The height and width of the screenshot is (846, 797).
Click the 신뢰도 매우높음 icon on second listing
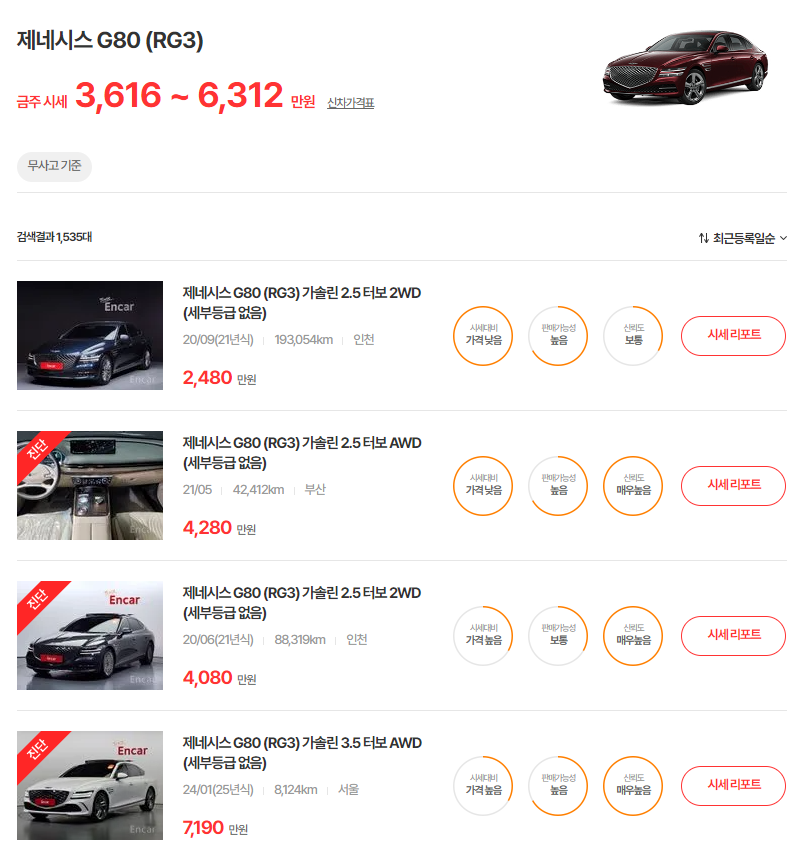tap(632, 486)
